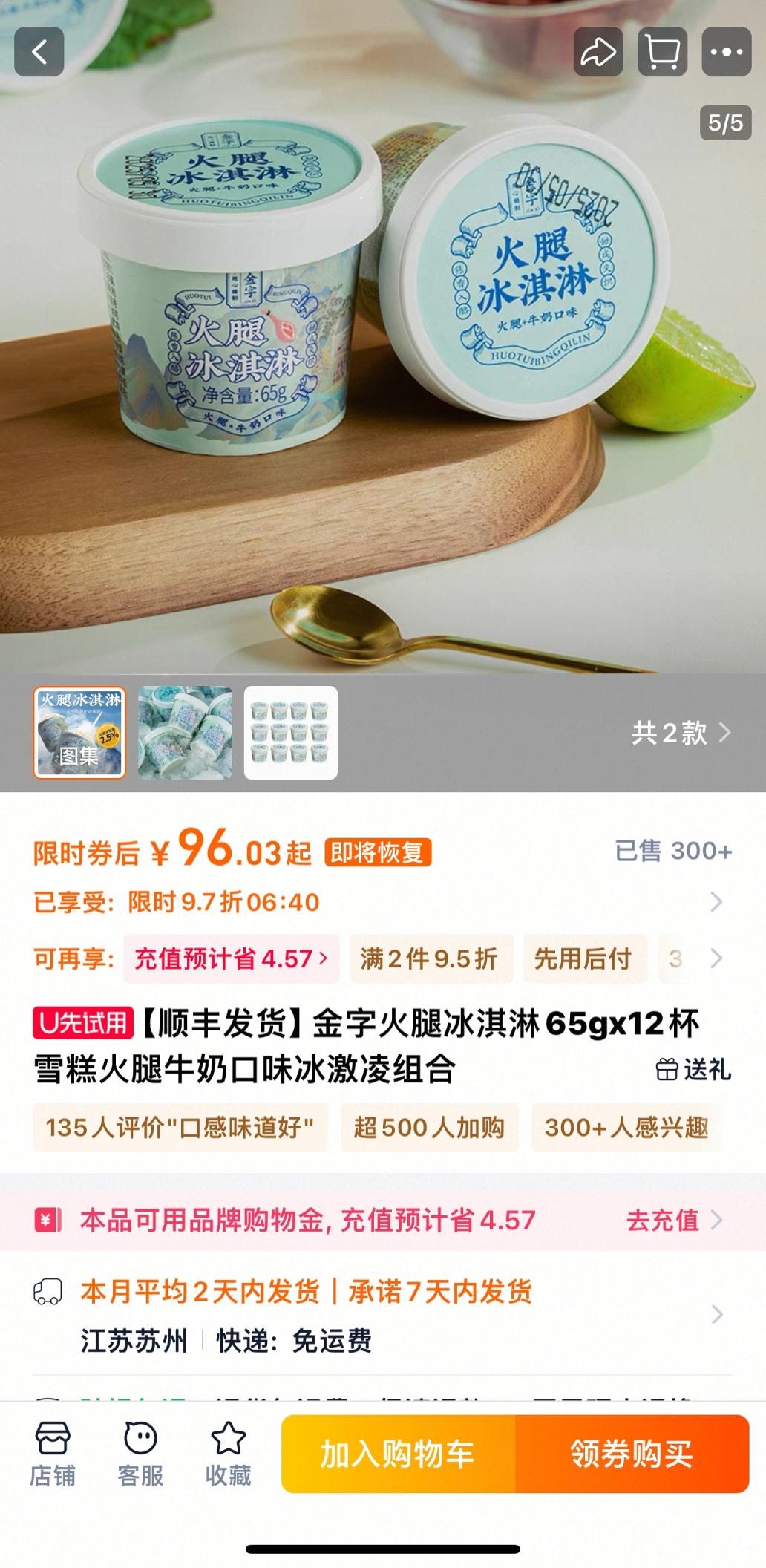
Task: Share this ham ice cream product
Action: pos(598,52)
